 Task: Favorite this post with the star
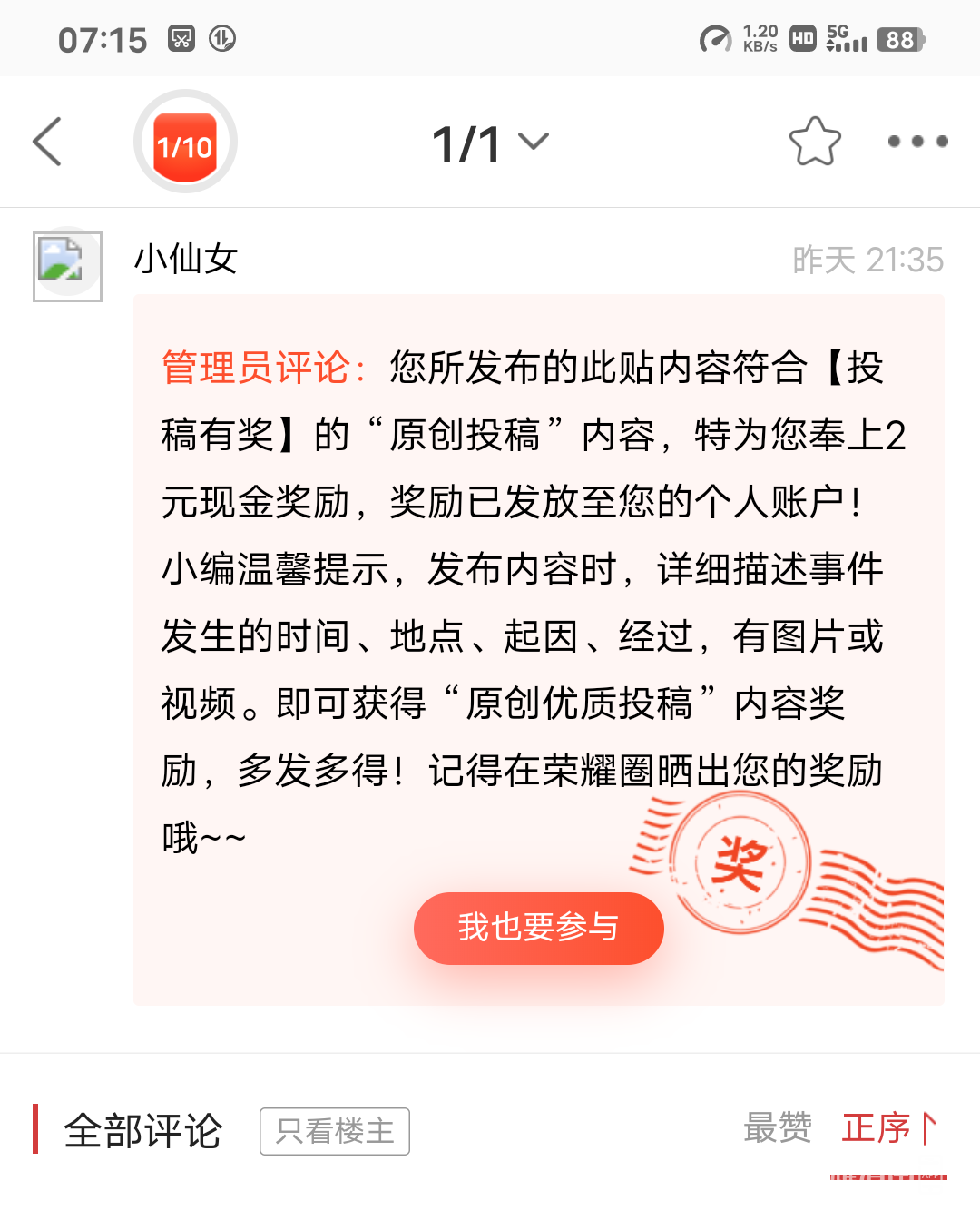(x=814, y=142)
